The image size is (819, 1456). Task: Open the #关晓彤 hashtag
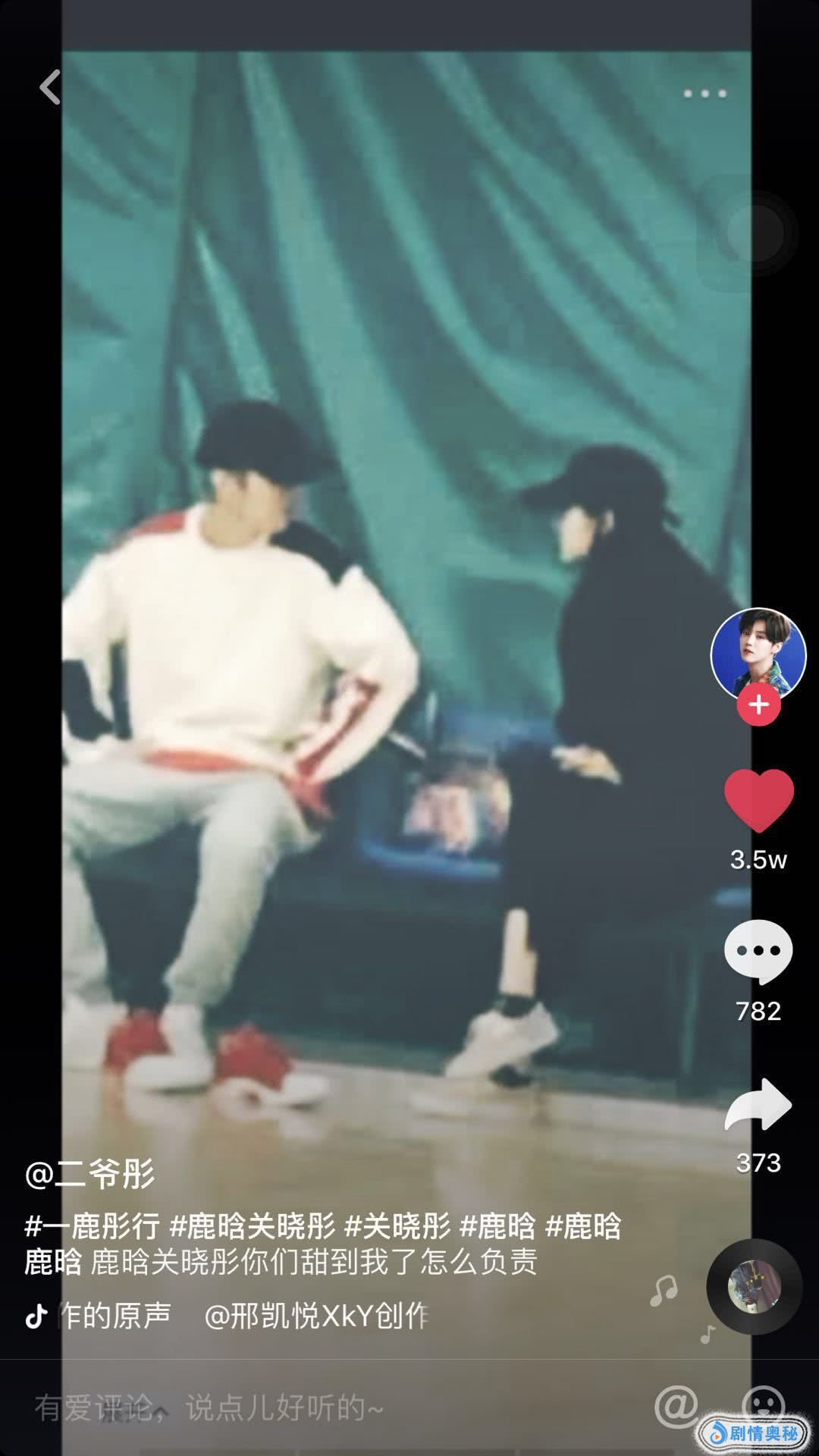click(397, 1226)
